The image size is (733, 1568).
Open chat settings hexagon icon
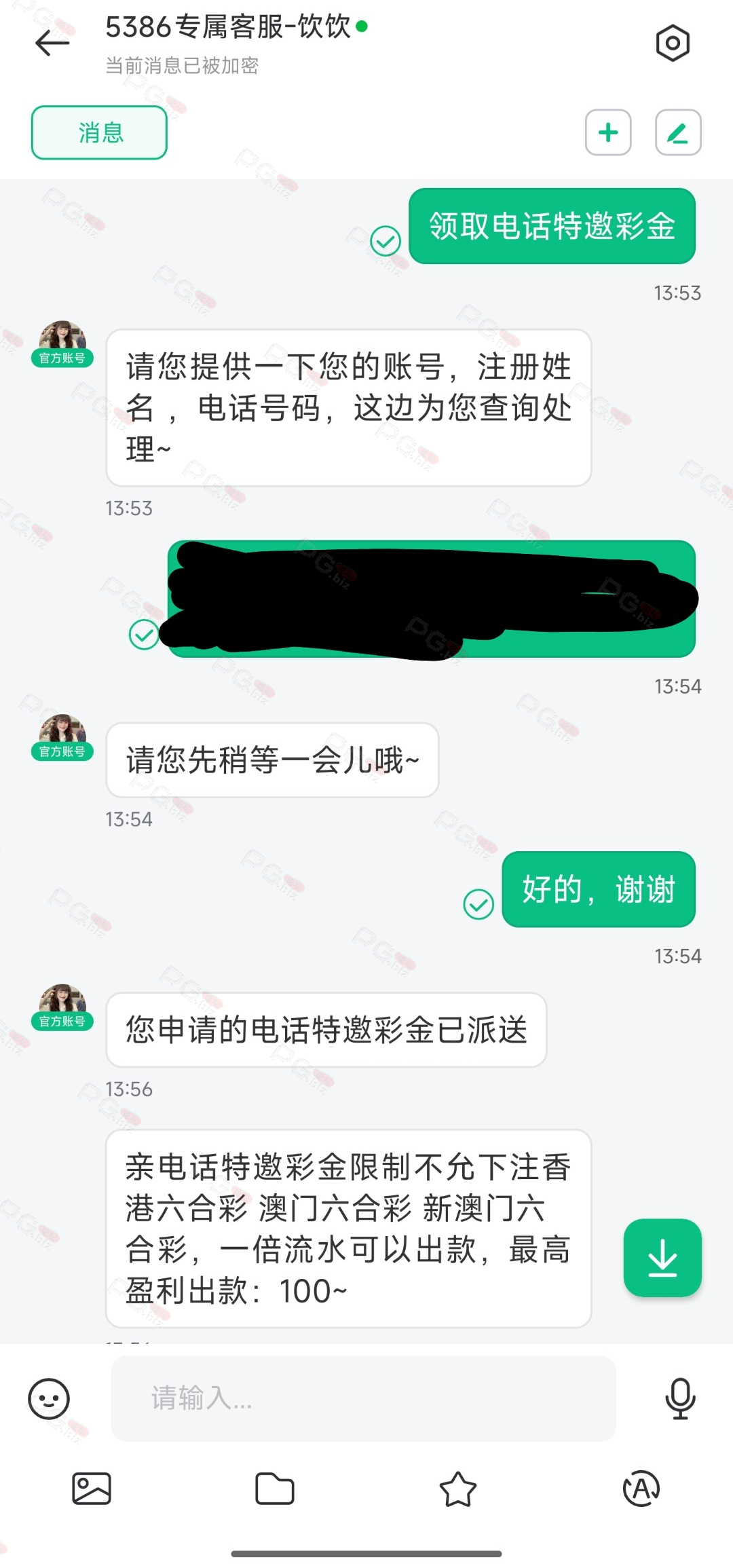[673, 43]
